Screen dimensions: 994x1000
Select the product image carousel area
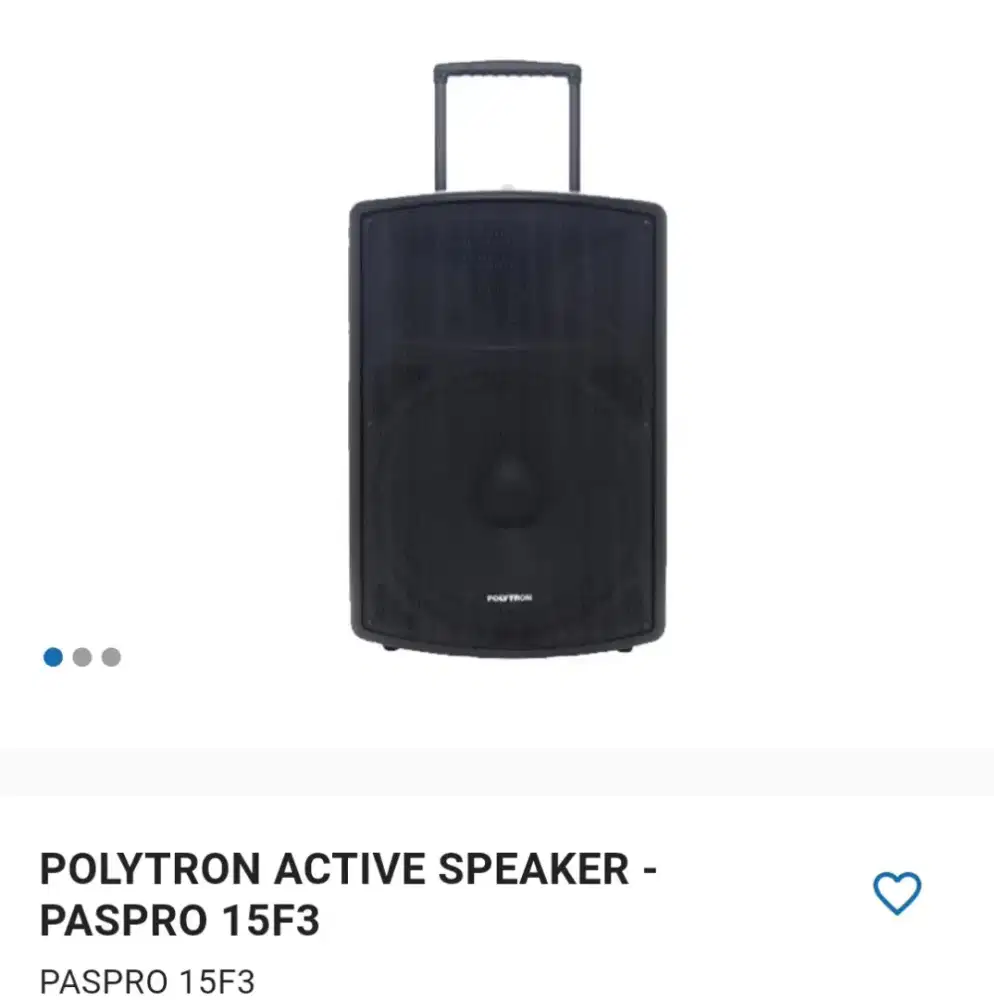click(x=507, y=400)
